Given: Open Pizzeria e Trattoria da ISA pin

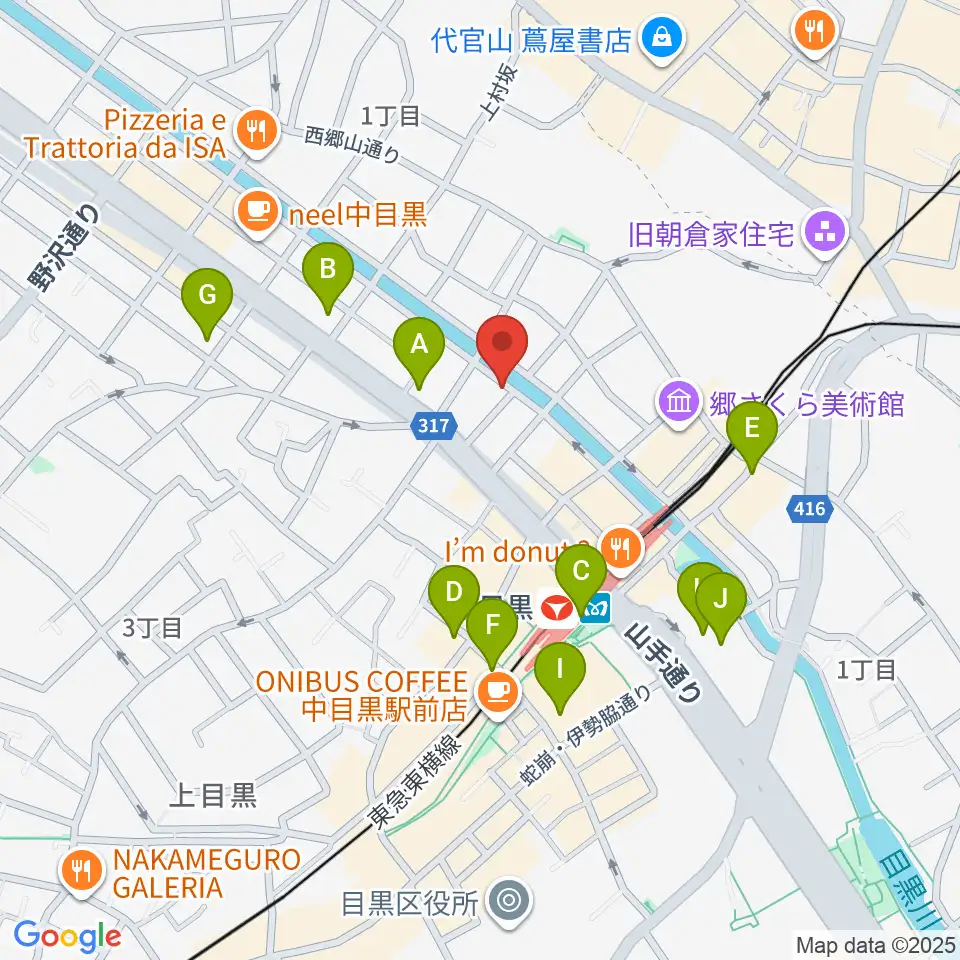Looking at the screenshot, I should 257,133.
